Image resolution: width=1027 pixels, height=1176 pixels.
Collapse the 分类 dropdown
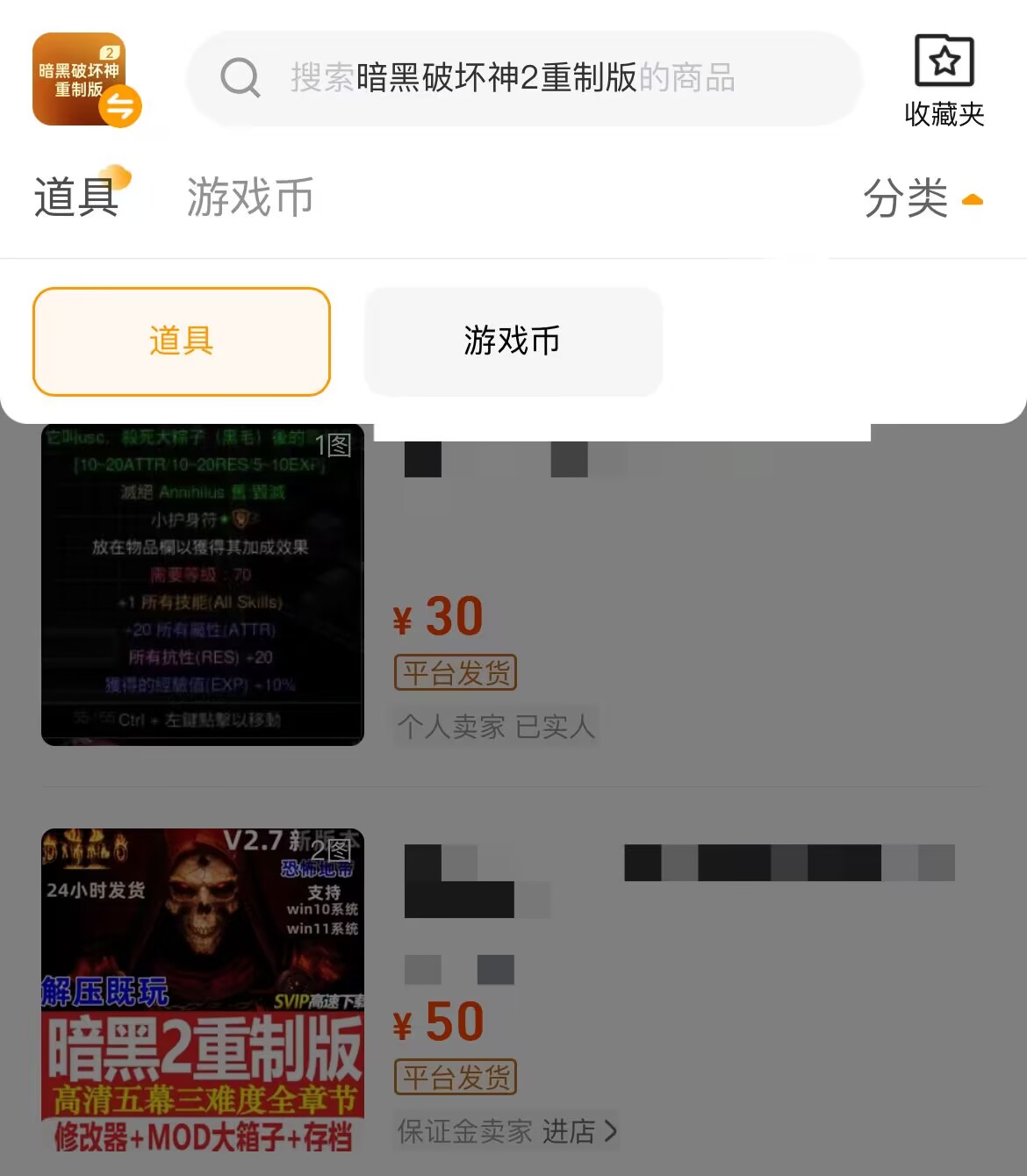click(922, 198)
